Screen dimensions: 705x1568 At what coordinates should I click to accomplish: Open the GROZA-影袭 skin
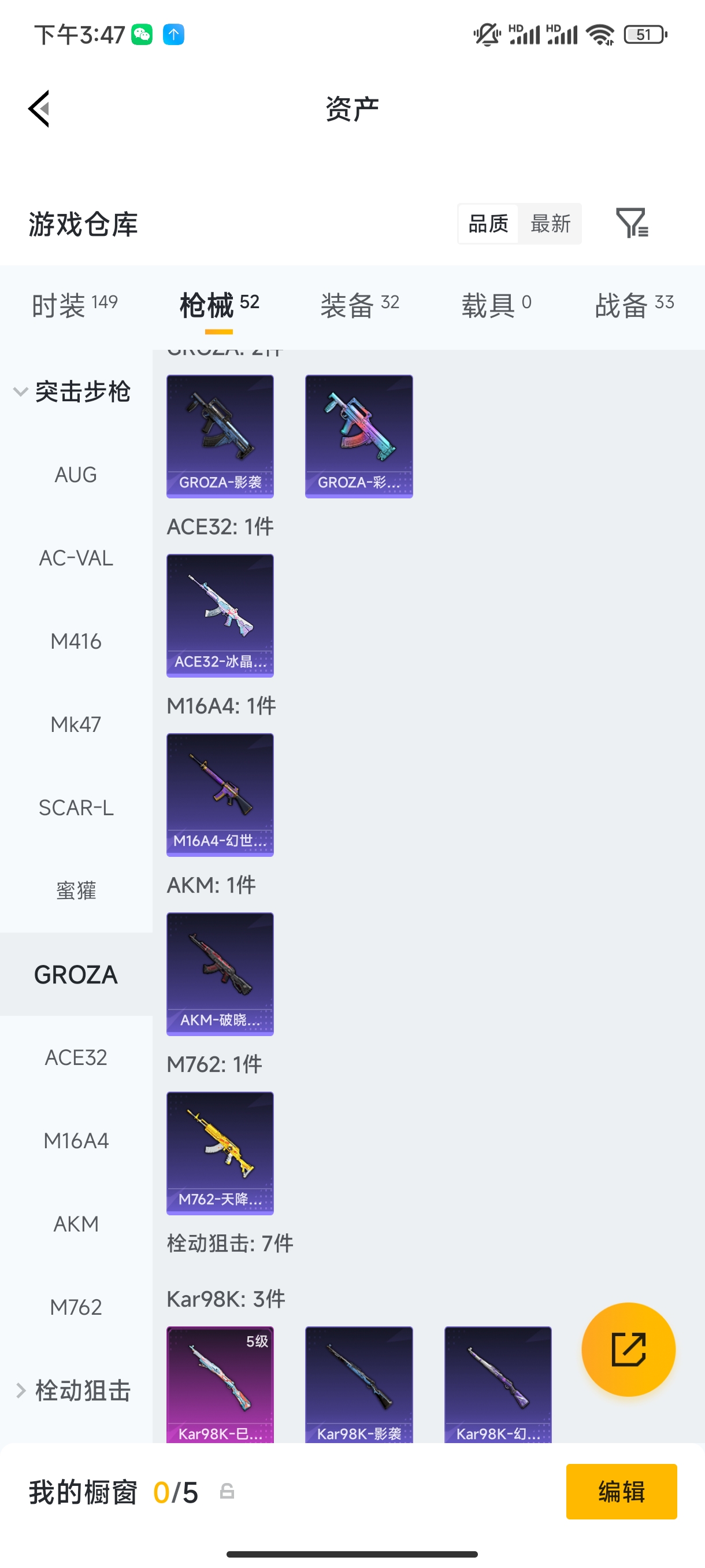220,436
